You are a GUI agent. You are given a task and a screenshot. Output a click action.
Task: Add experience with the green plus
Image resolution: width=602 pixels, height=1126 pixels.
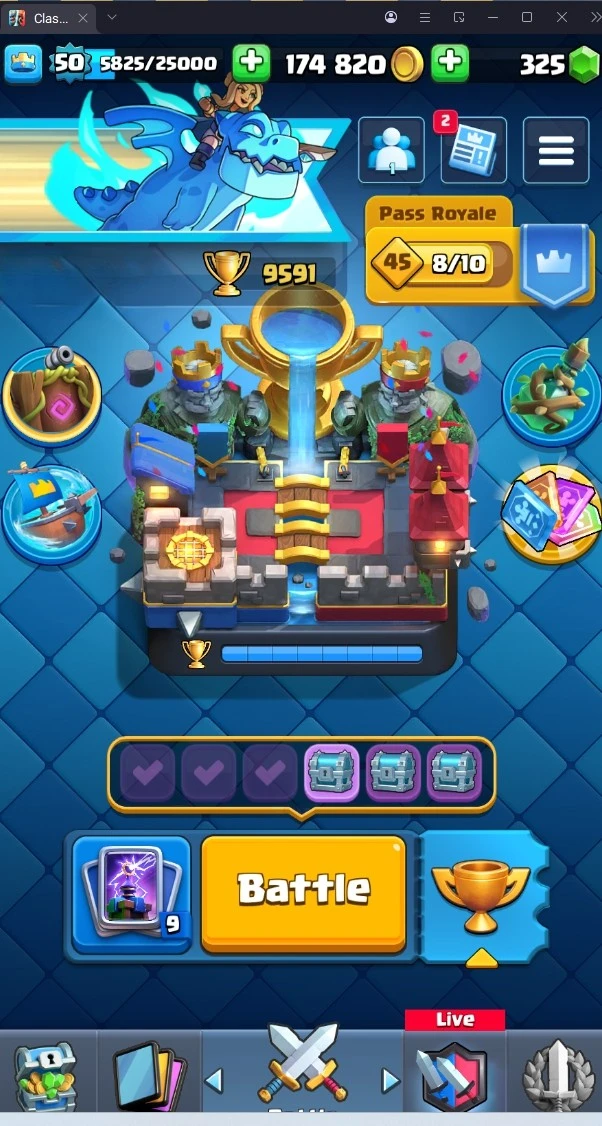click(x=251, y=64)
